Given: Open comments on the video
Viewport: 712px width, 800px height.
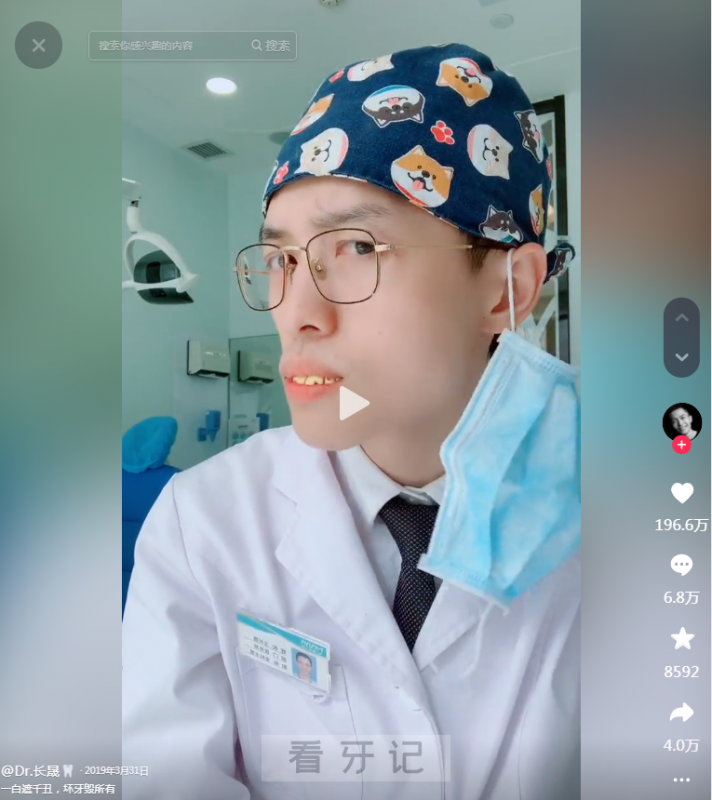Looking at the screenshot, I should coord(681,566).
